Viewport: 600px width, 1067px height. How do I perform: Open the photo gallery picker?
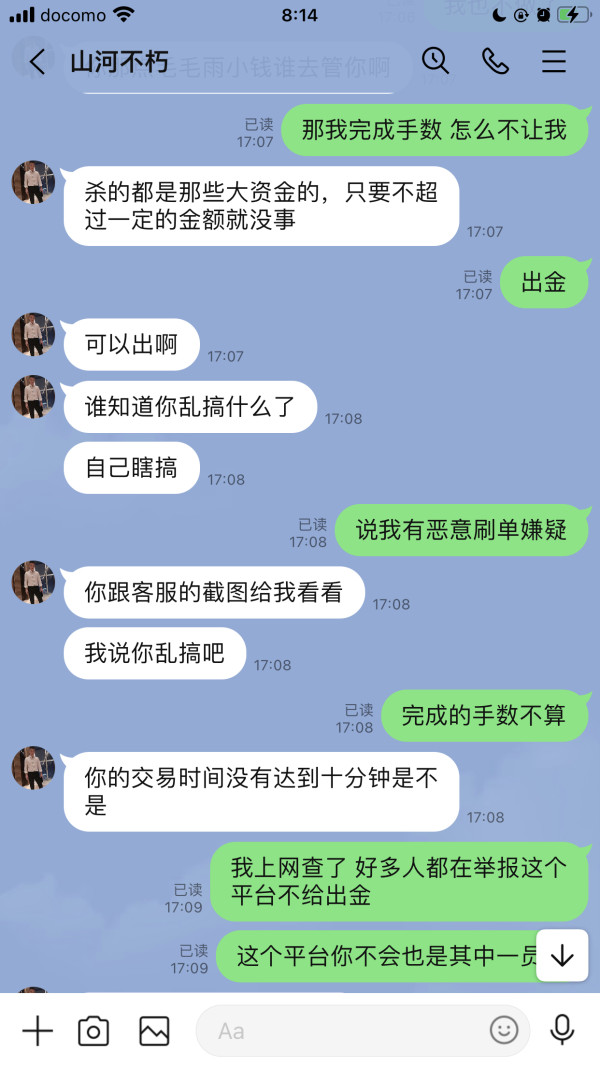[x=154, y=1031]
